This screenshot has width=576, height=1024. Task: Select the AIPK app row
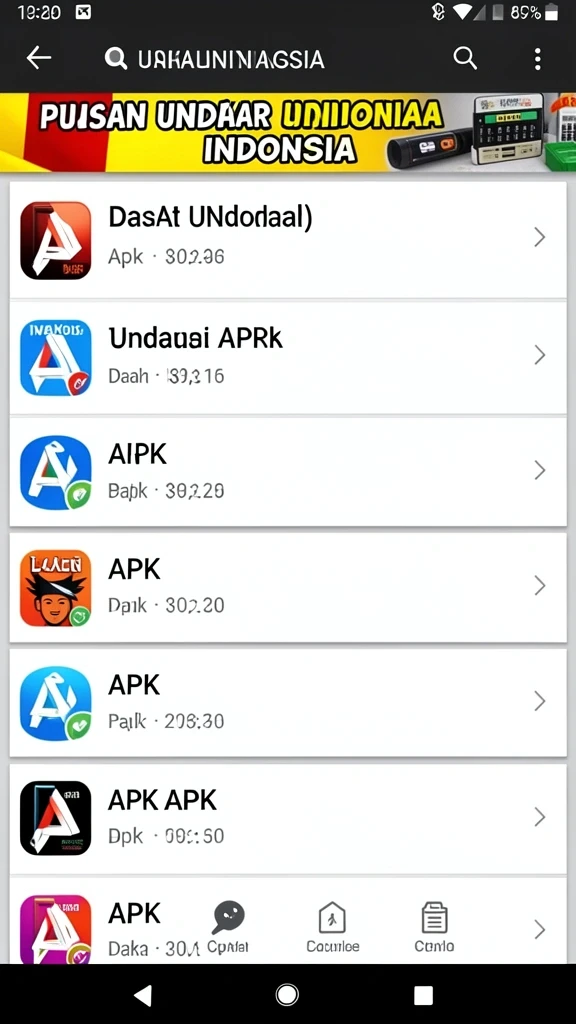[288, 471]
